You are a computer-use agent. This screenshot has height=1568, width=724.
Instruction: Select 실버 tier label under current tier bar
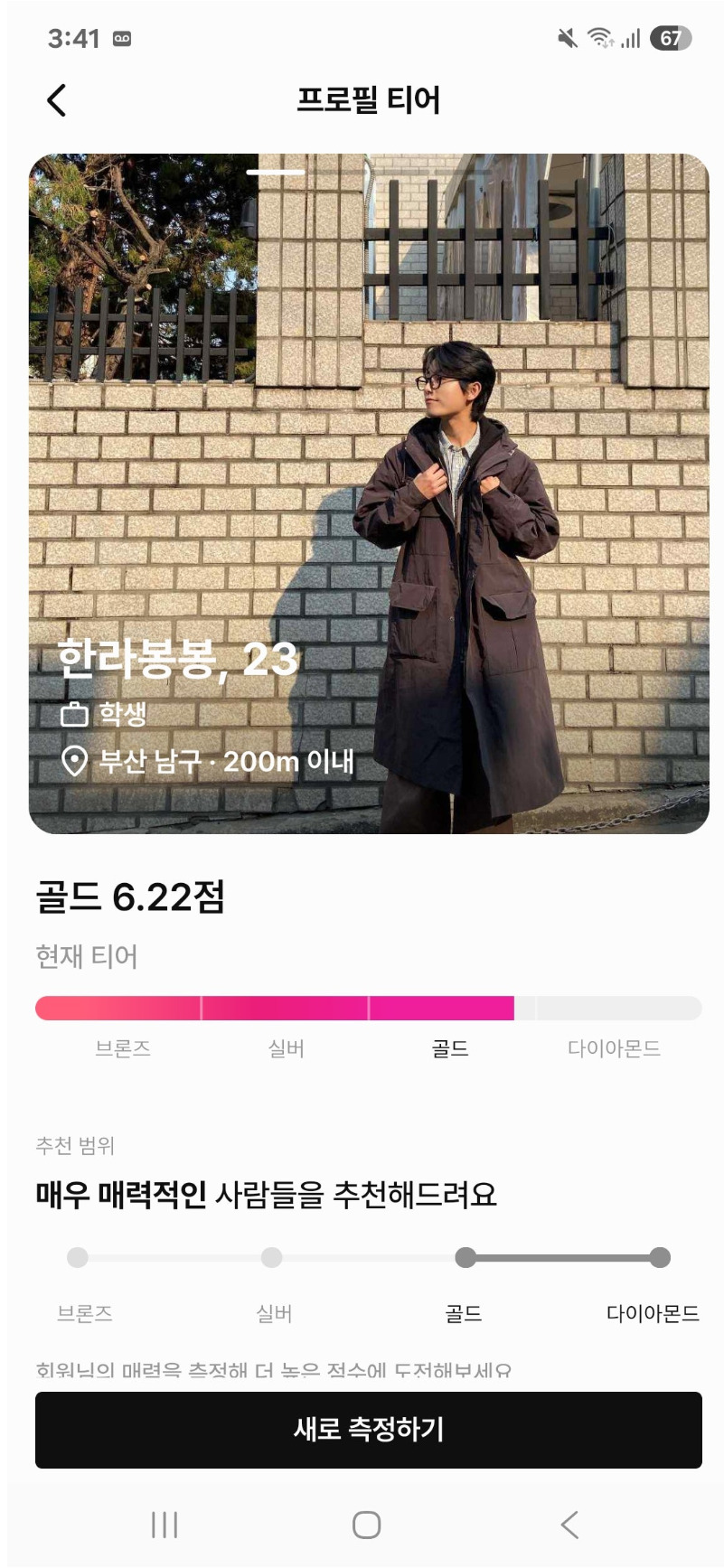[x=286, y=1049]
